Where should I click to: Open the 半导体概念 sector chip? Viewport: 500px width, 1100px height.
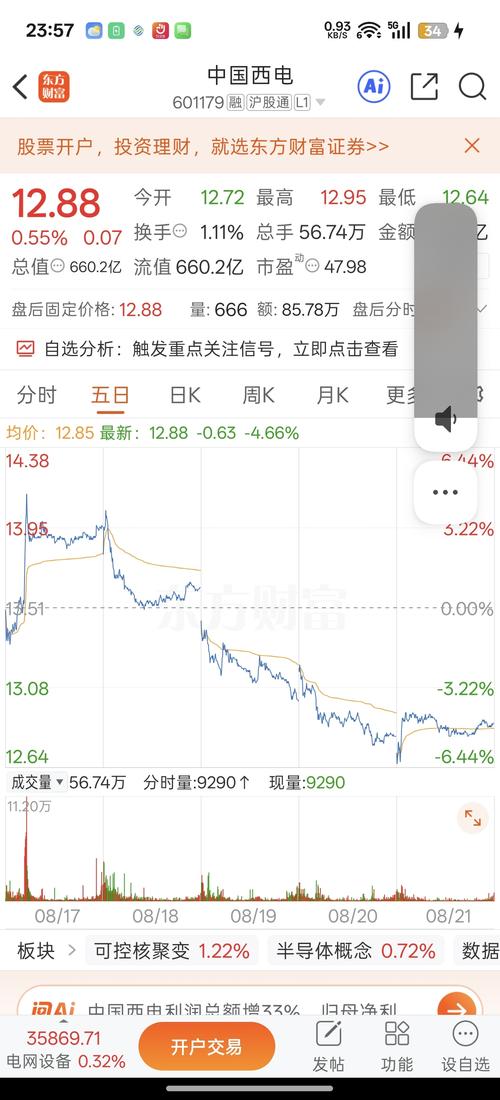(x=356, y=951)
